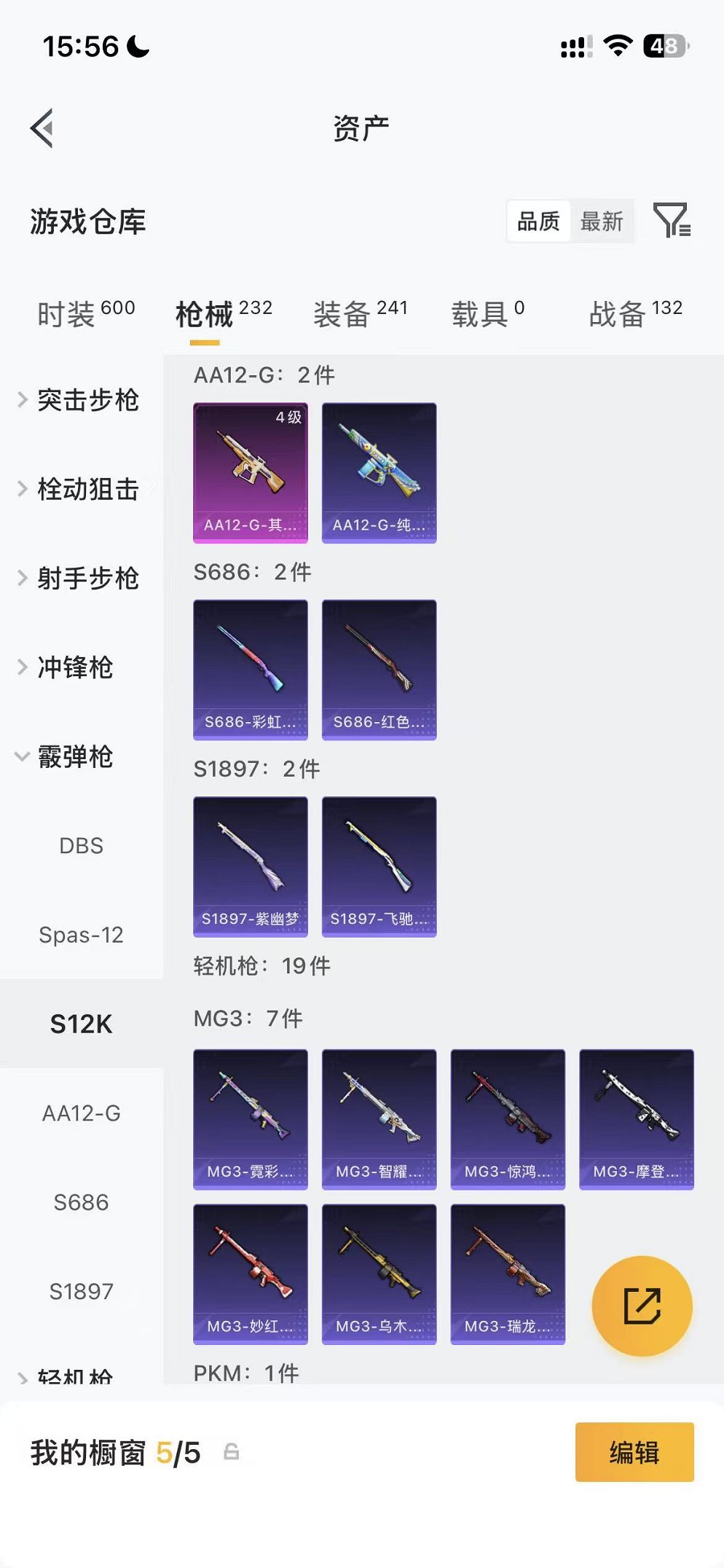Open the level 4 AA12-G-其 skin
The height and width of the screenshot is (1568, 724).
coord(251,473)
